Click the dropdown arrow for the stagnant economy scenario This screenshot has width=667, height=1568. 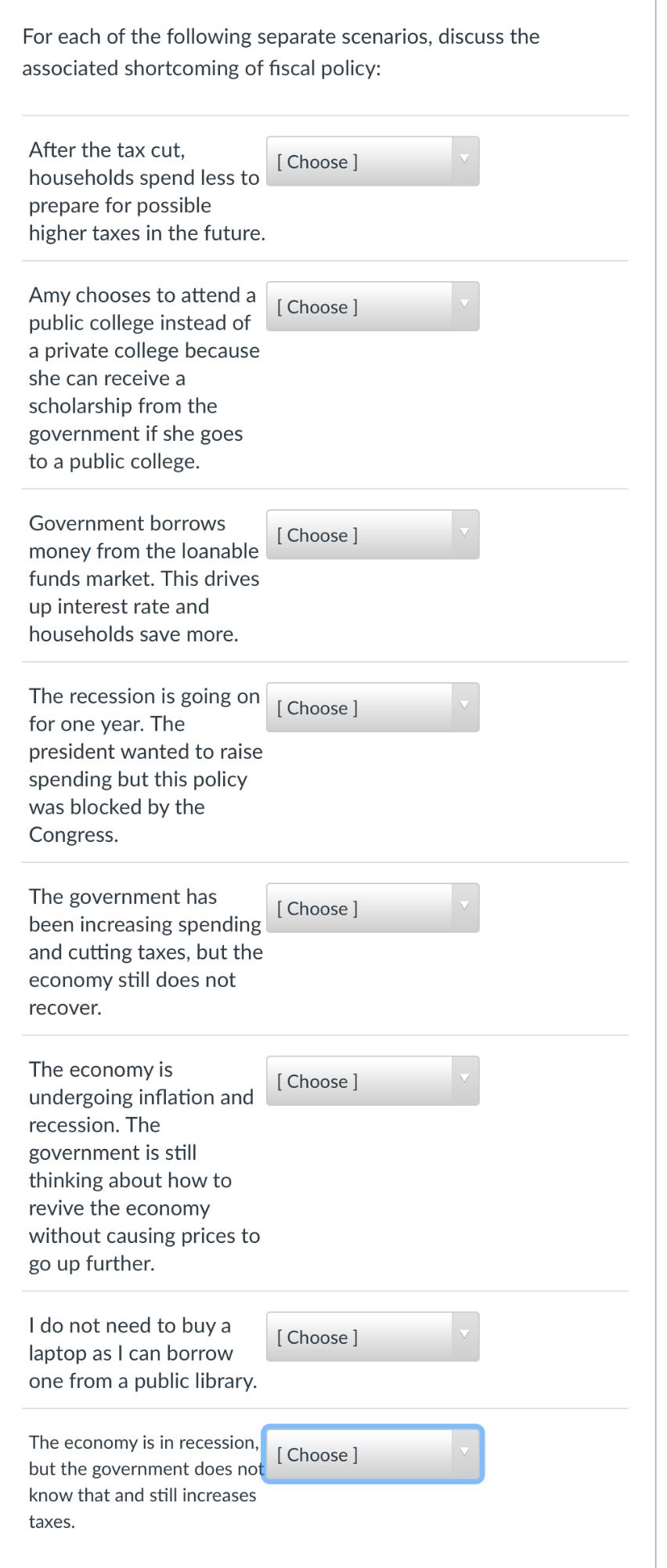click(463, 905)
